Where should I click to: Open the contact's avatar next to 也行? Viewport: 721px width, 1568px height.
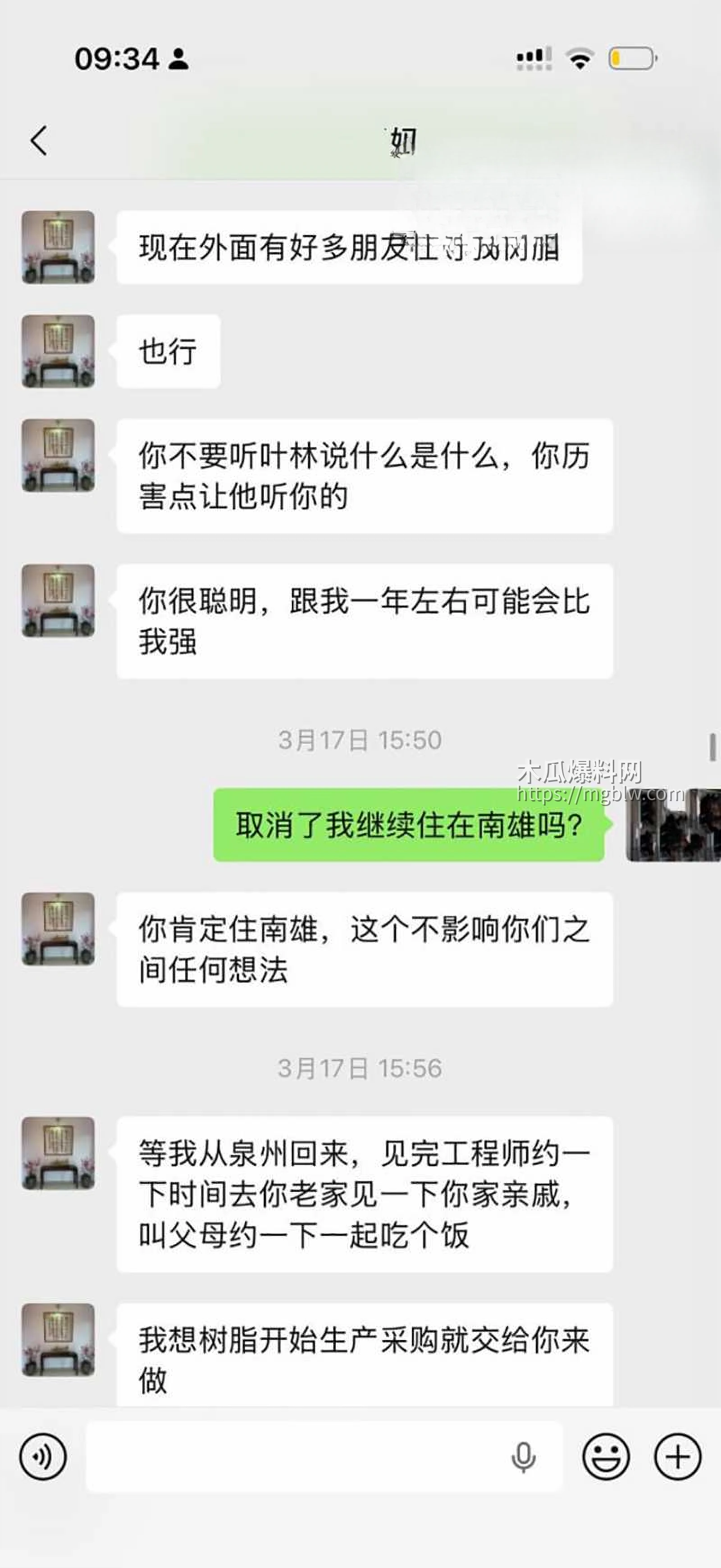click(x=58, y=352)
